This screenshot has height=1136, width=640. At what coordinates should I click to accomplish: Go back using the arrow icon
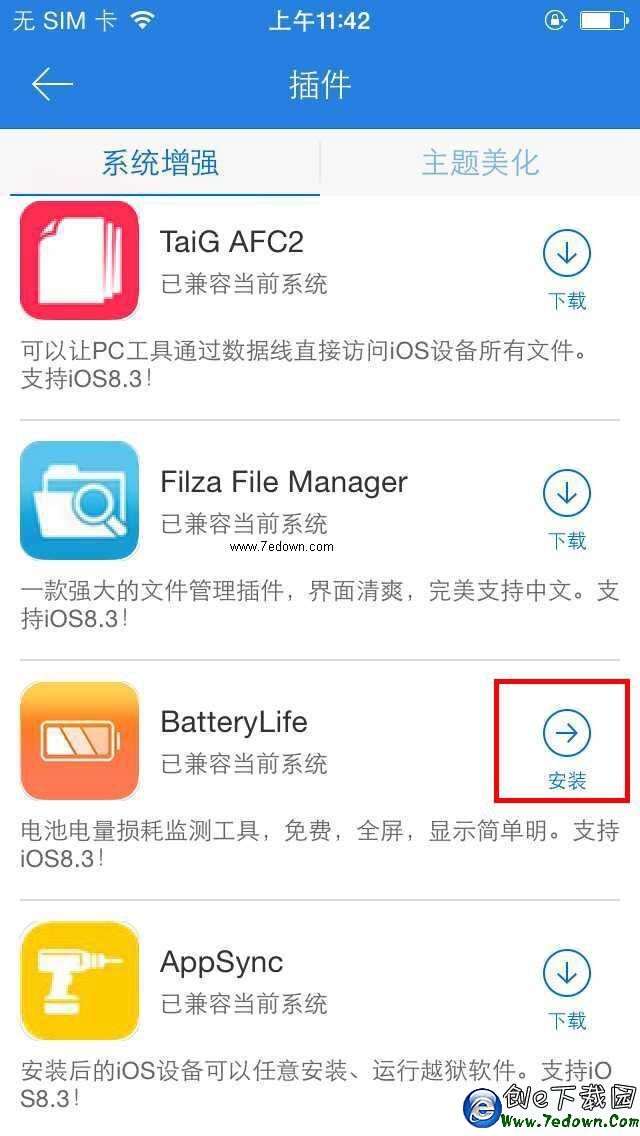52,84
